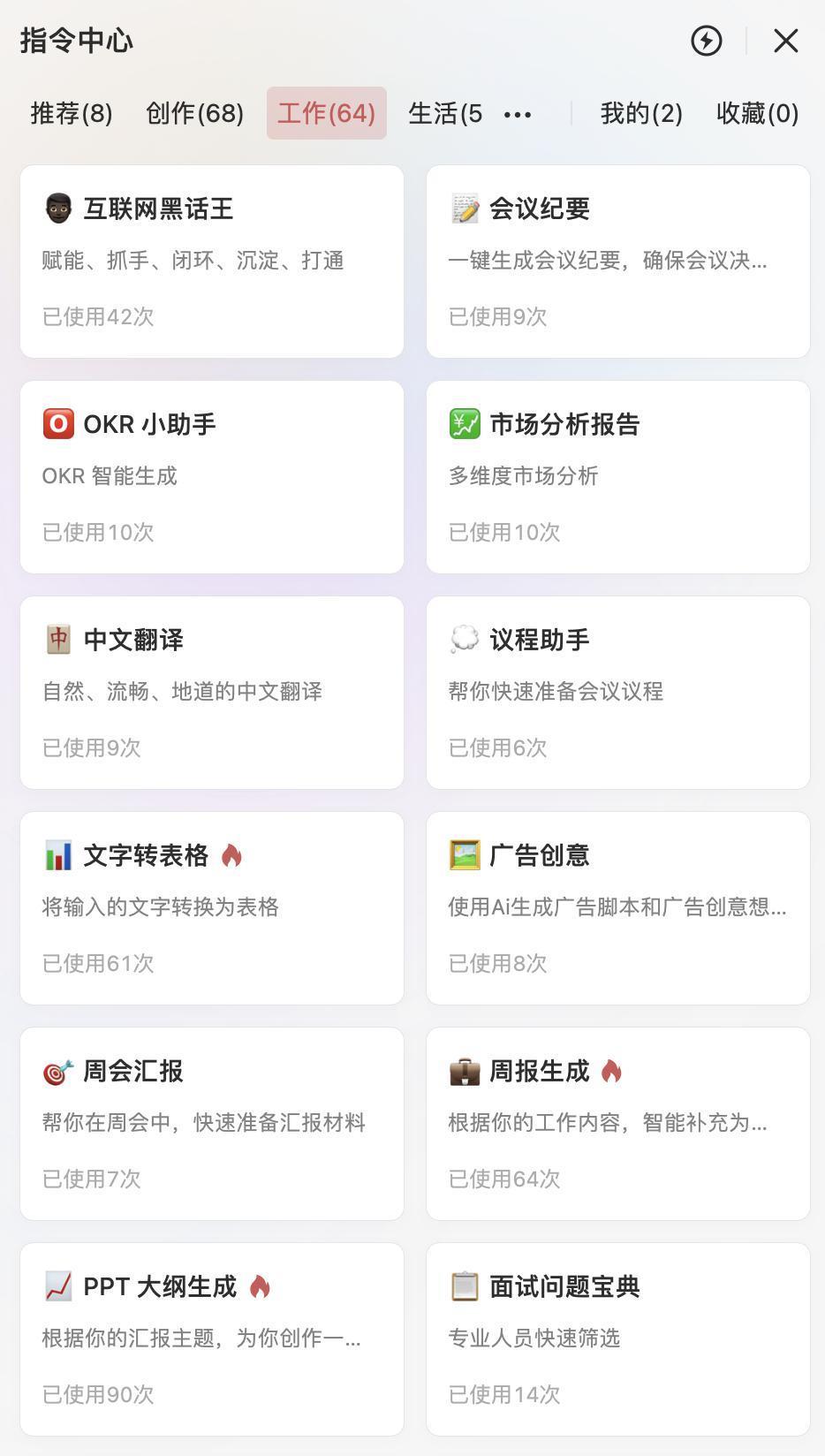Open the 我的(2) section

[x=640, y=113]
